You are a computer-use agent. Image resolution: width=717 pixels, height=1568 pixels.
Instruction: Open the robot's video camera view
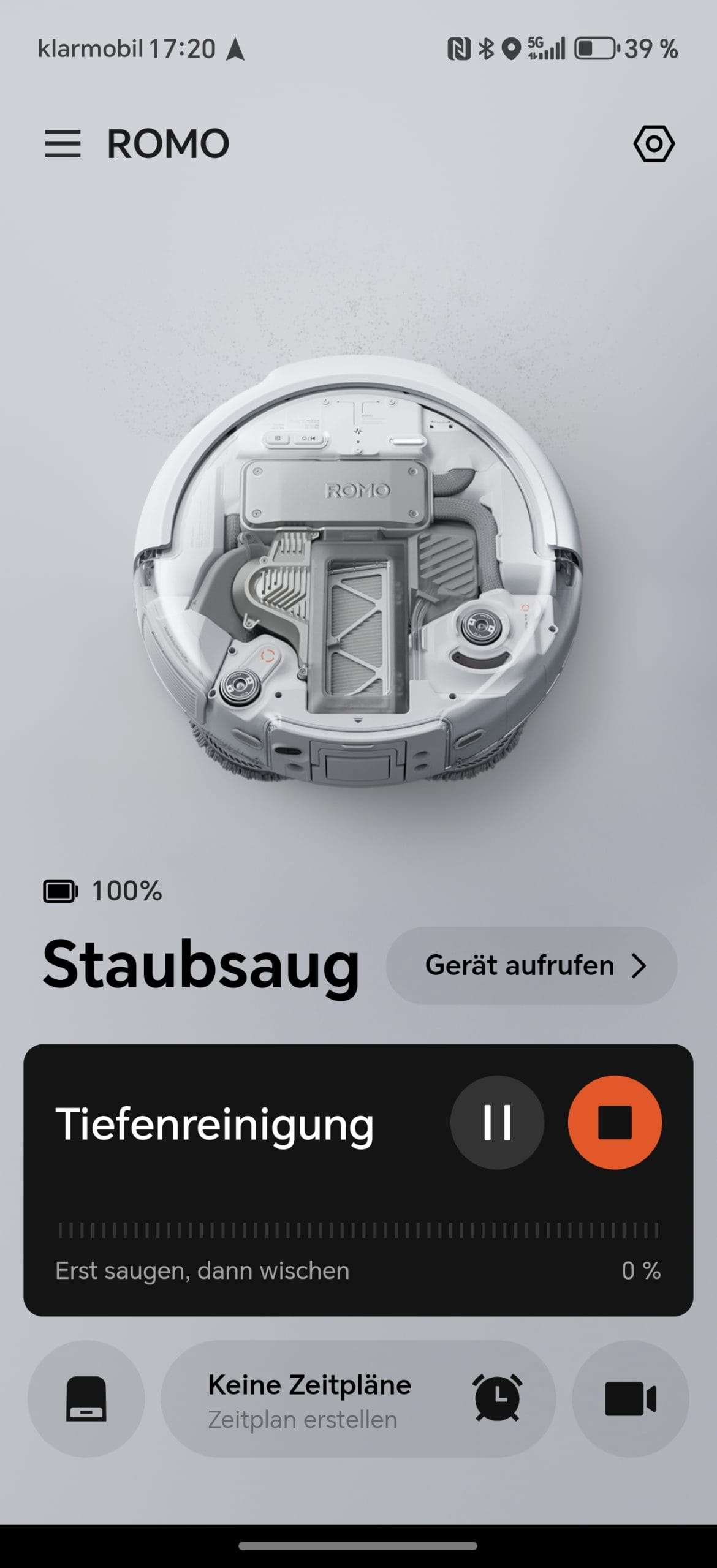630,1399
